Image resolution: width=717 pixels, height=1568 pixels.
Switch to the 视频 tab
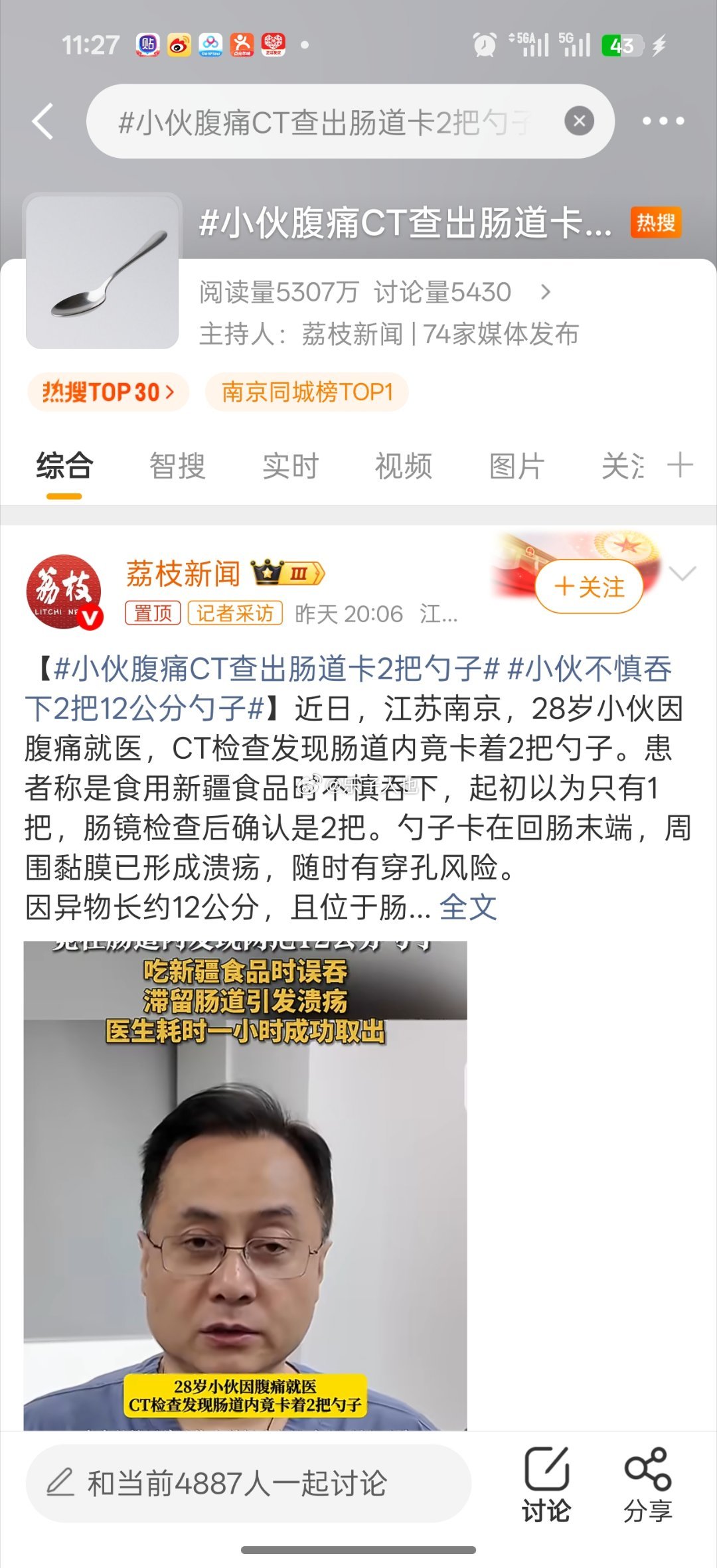[x=402, y=466]
